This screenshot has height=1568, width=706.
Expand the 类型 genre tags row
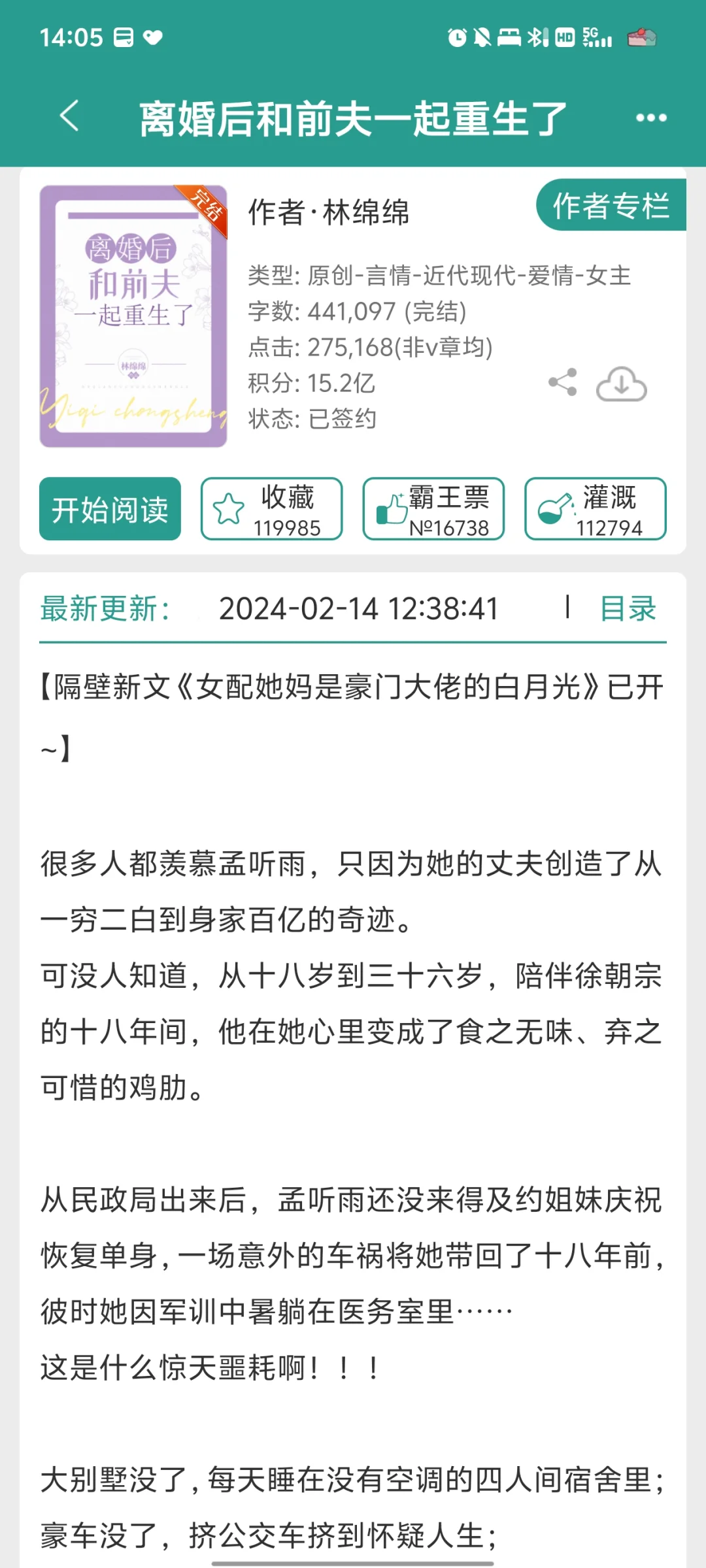tap(439, 276)
